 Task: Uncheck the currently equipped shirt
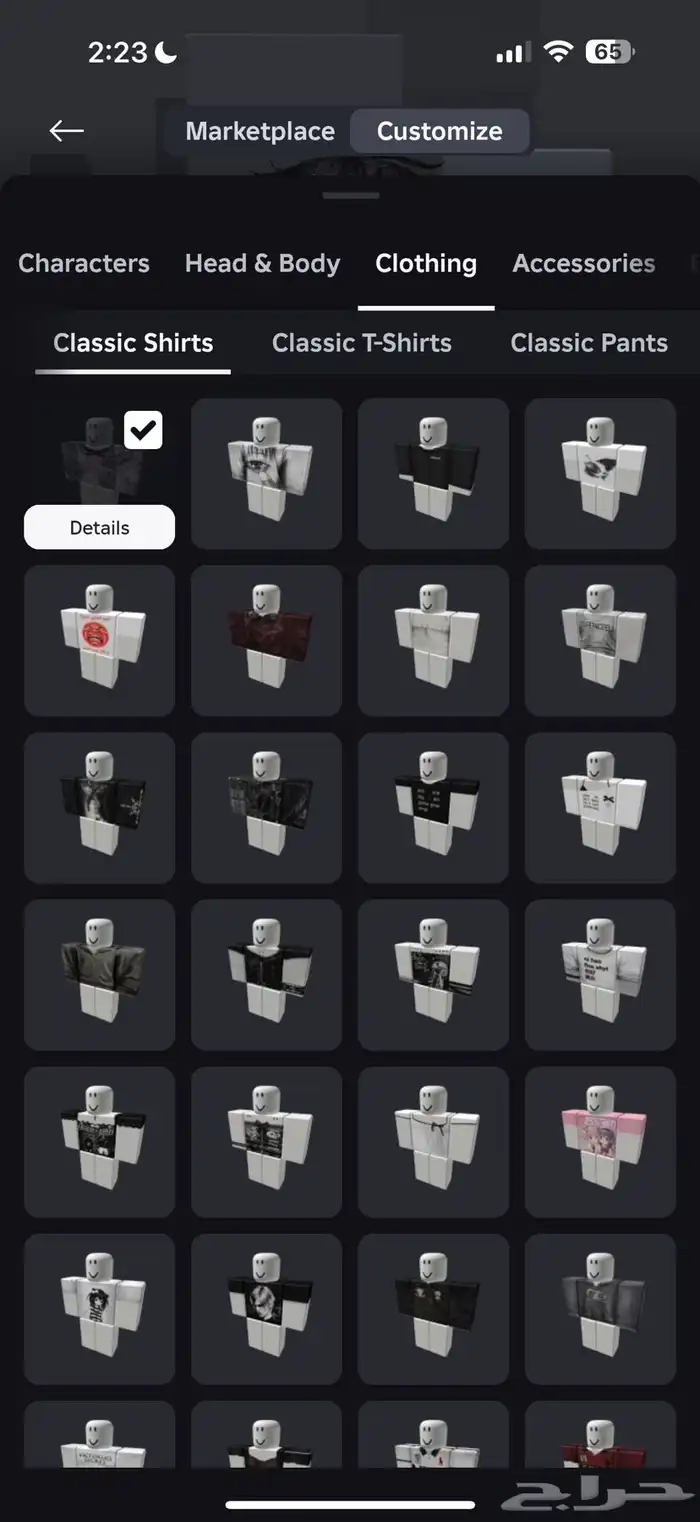pyautogui.click(x=143, y=430)
